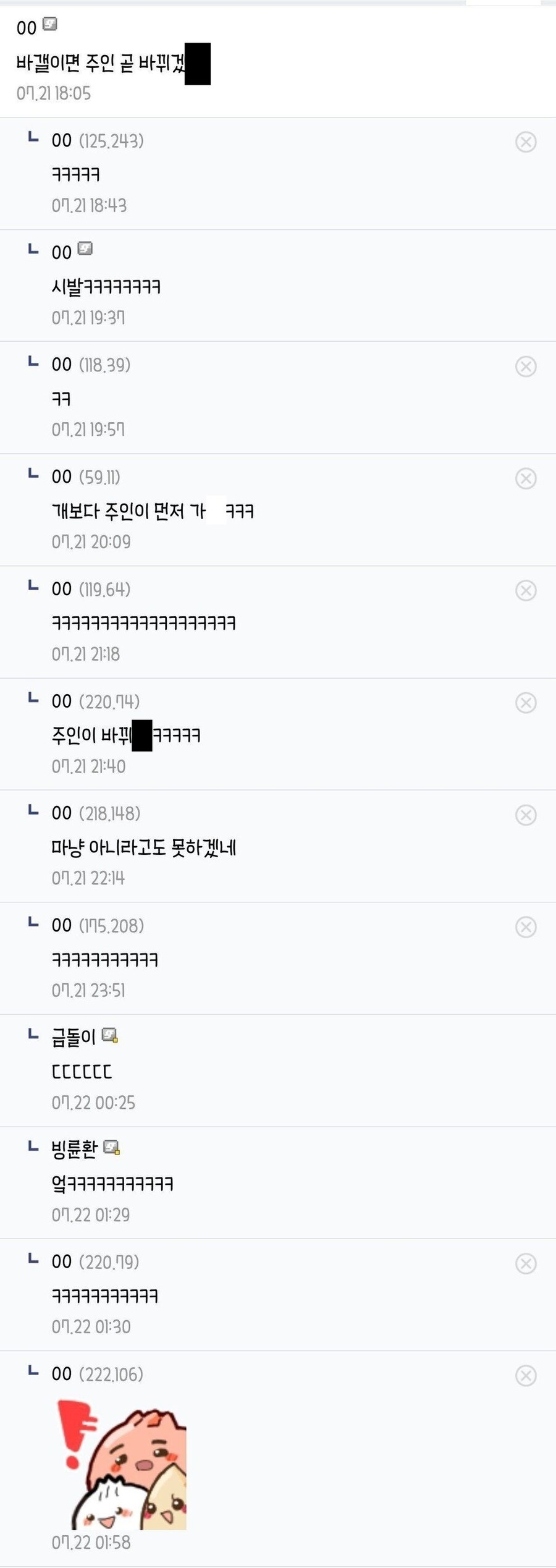This screenshot has height=1568, width=556.
Task: Delete the comment from IP 125.243
Action: click(x=526, y=143)
